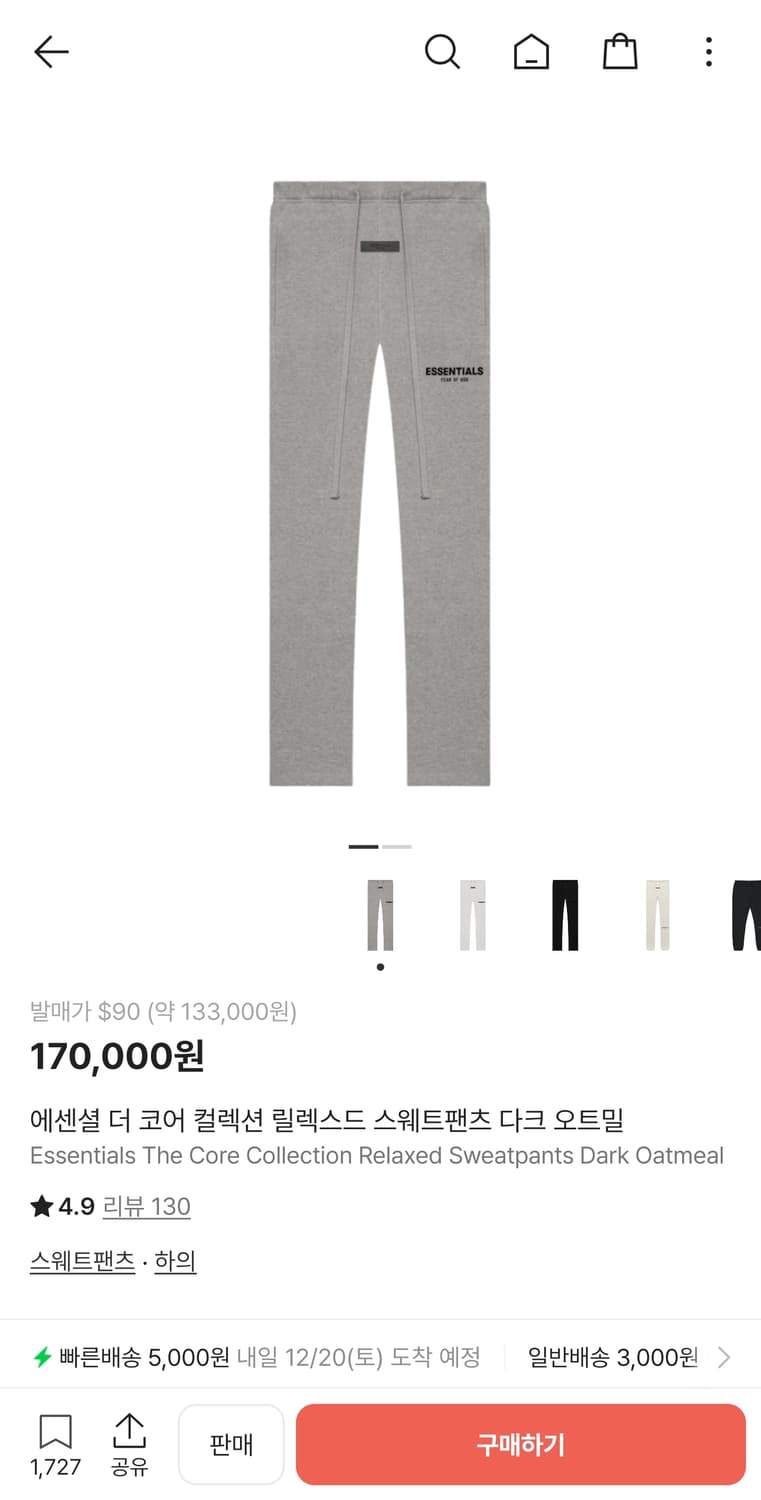The height and width of the screenshot is (1500, 761).
Task: Tap the second image pagination indicator
Action: (398, 846)
